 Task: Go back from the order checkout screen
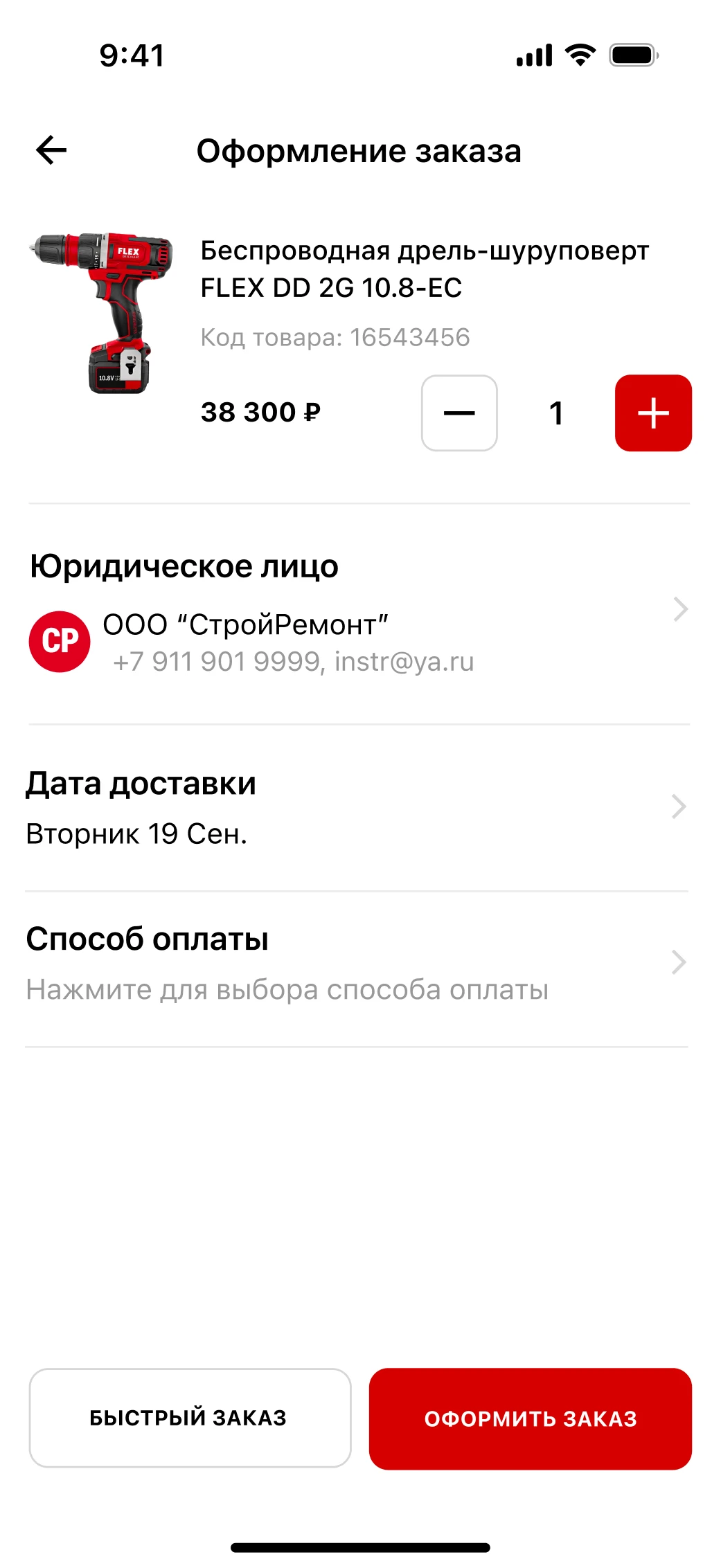(x=51, y=150)
